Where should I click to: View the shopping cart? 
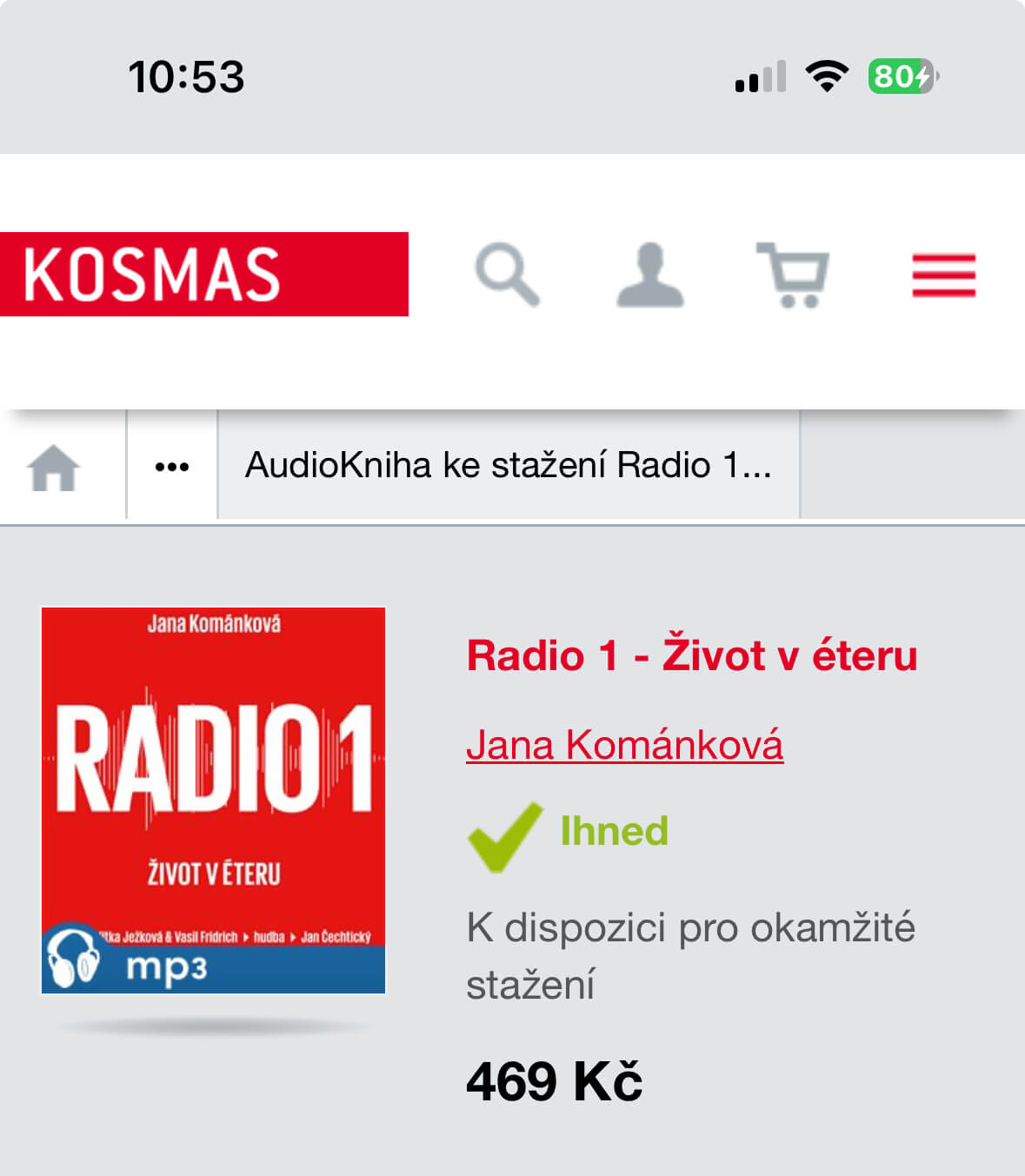coord(793,275)
